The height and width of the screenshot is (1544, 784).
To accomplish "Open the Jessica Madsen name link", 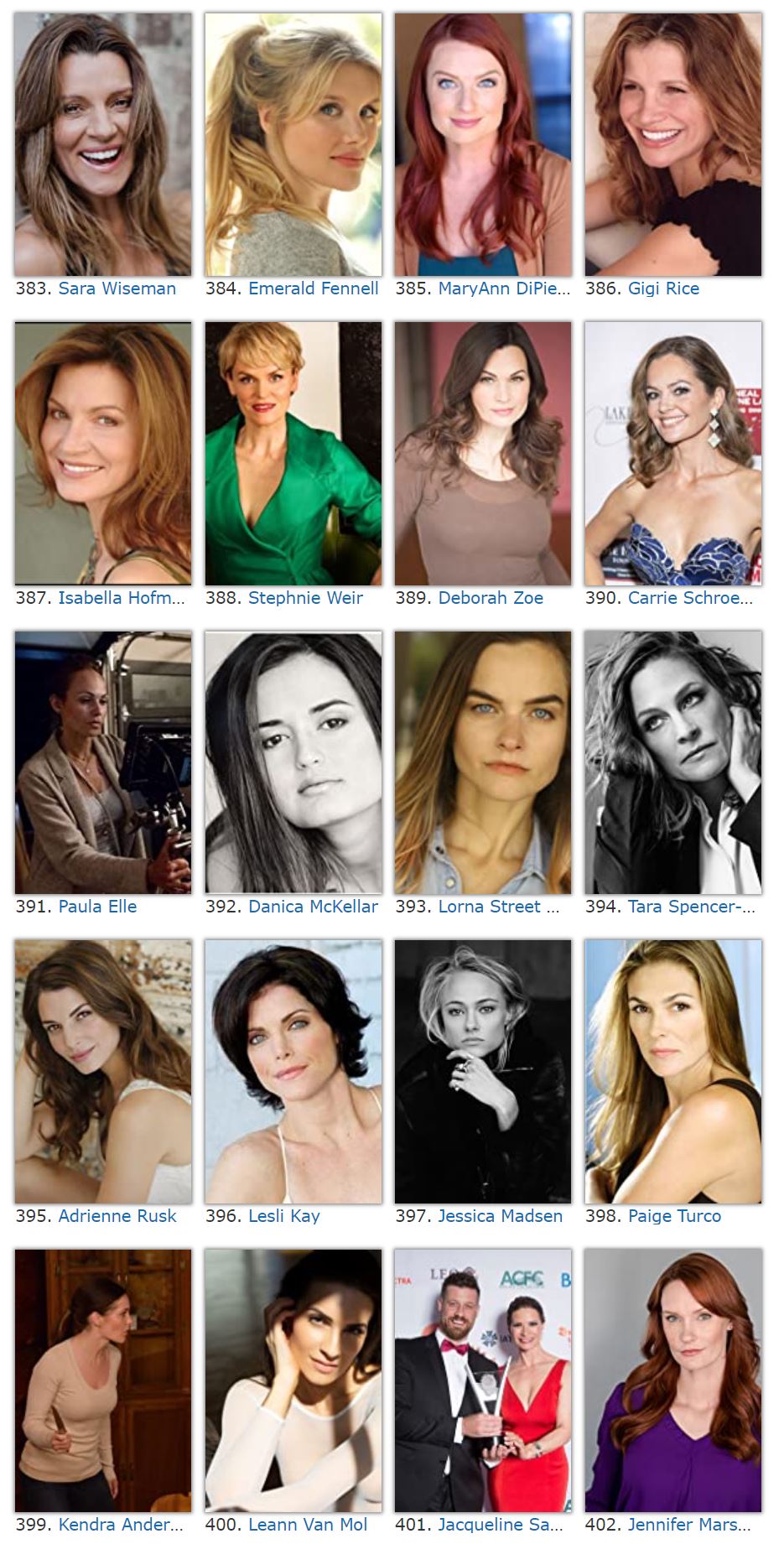I will [501, 1216].
